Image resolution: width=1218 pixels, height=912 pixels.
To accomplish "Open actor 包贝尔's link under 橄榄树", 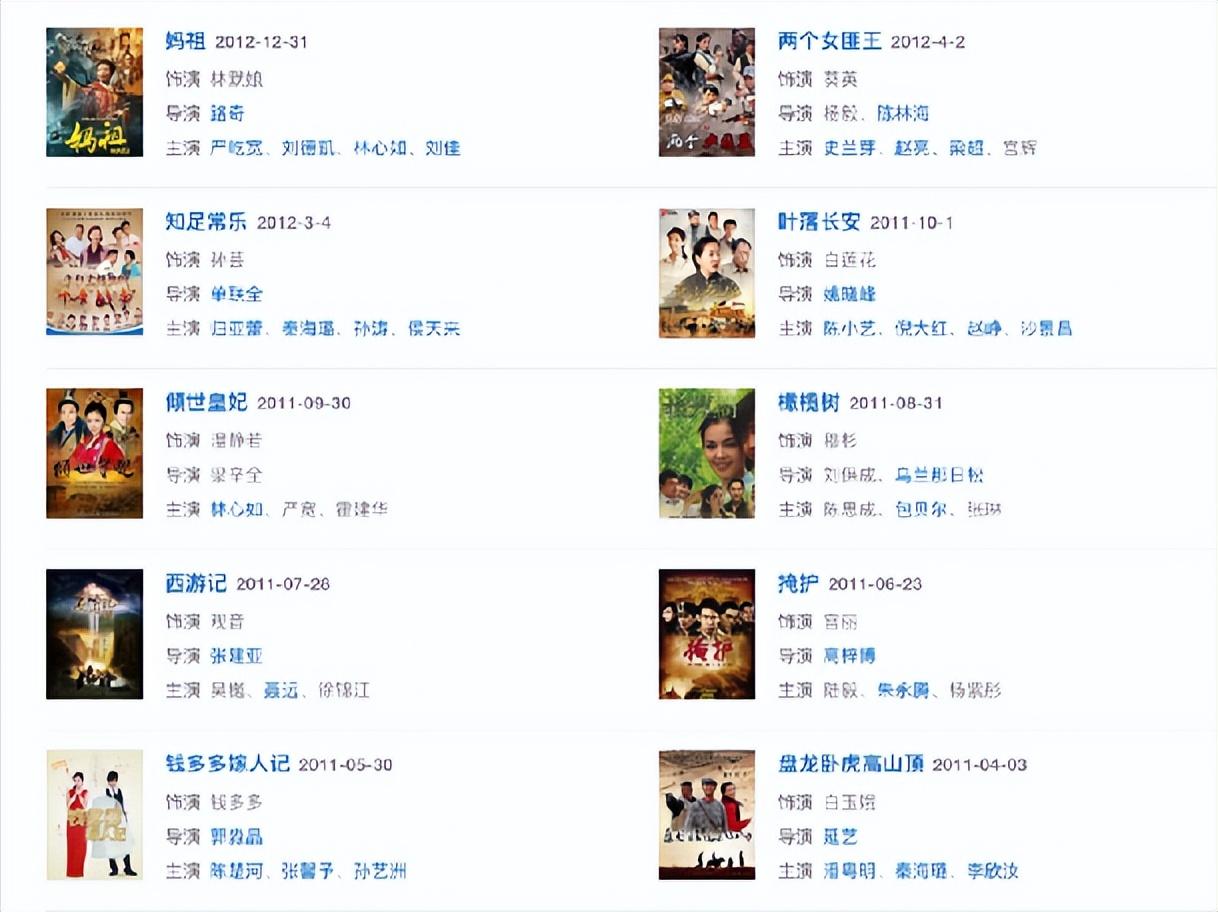I will (919, 509).
